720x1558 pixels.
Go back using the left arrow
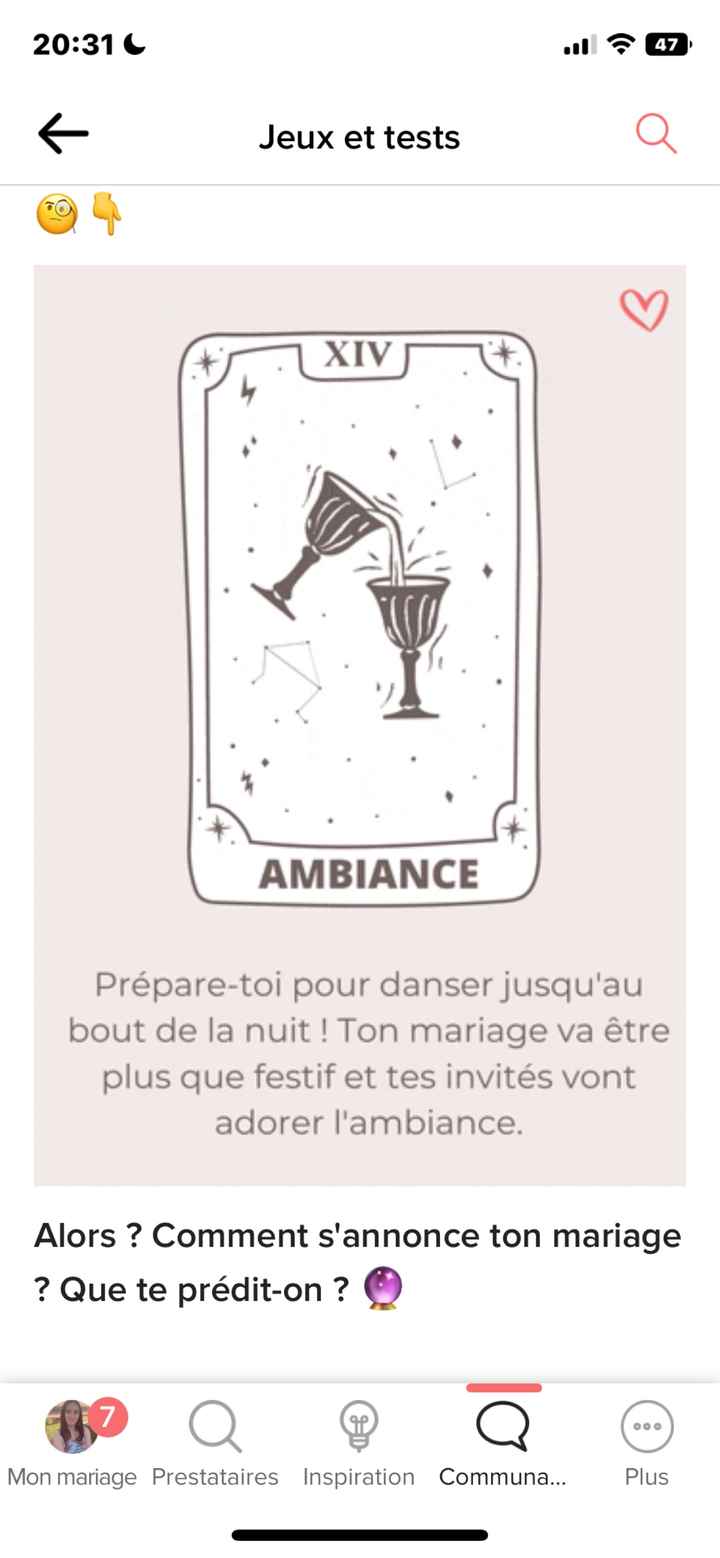[62, 134]
